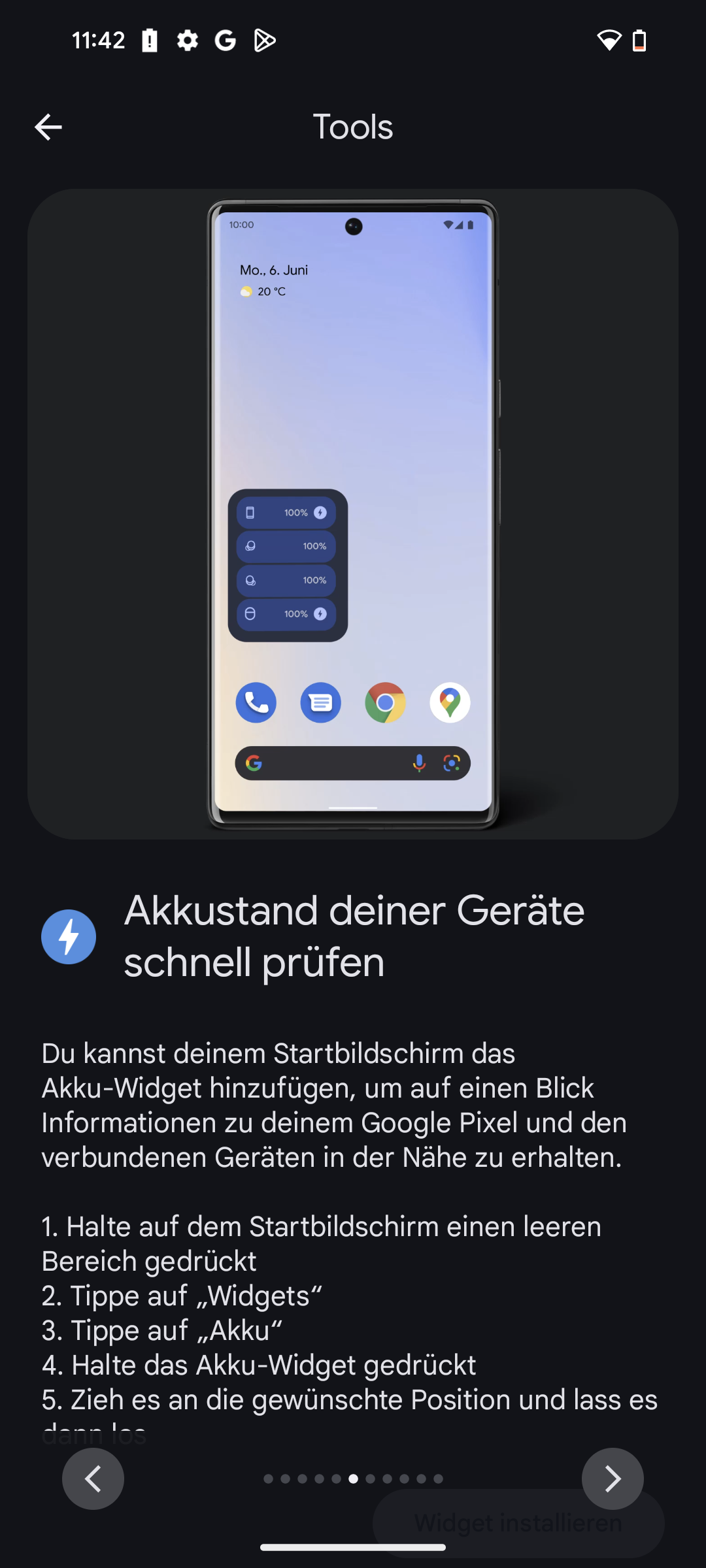The width and height of the screenshot is (706, 1568).
Task: Go back using the top-left arrow
Action: (48, 127)
